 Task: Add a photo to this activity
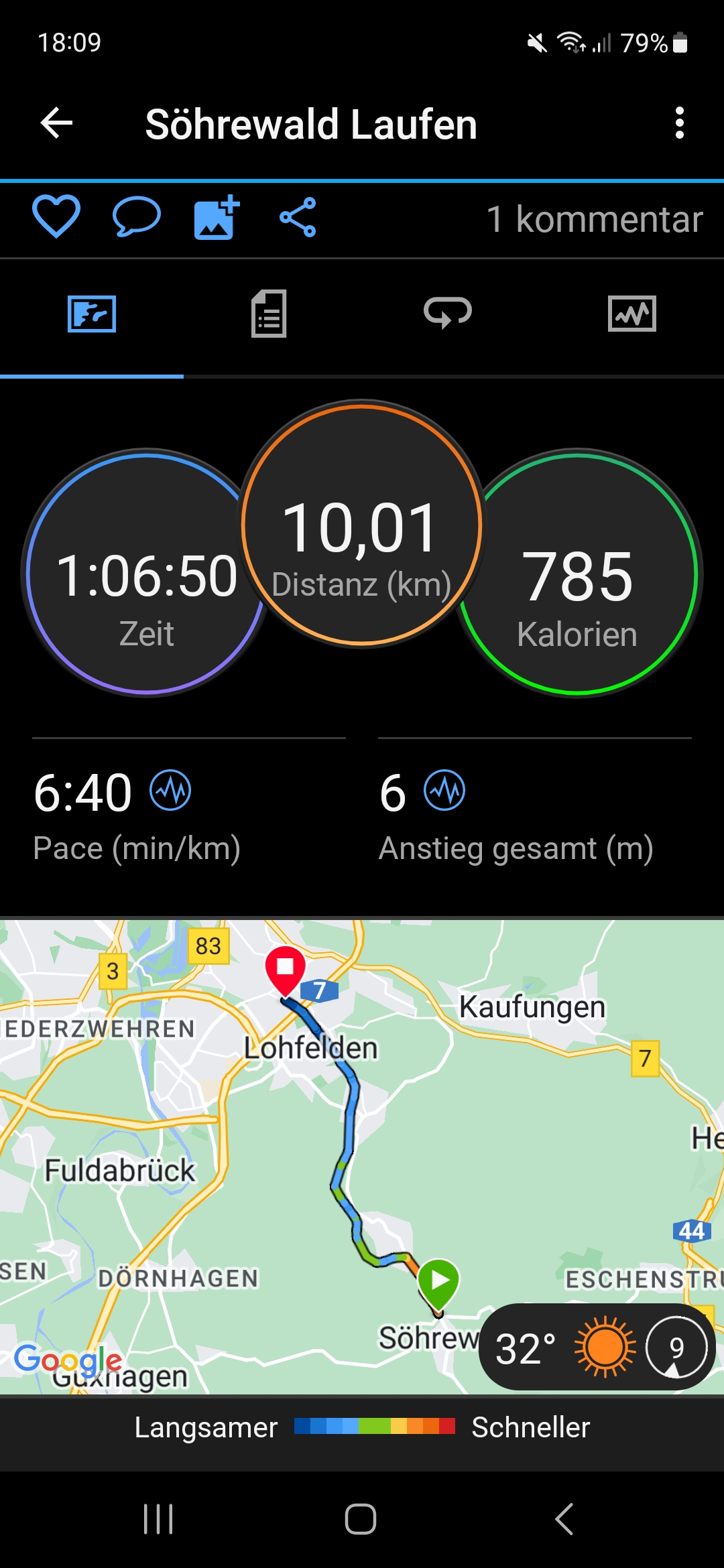click(x=217, y=217)
